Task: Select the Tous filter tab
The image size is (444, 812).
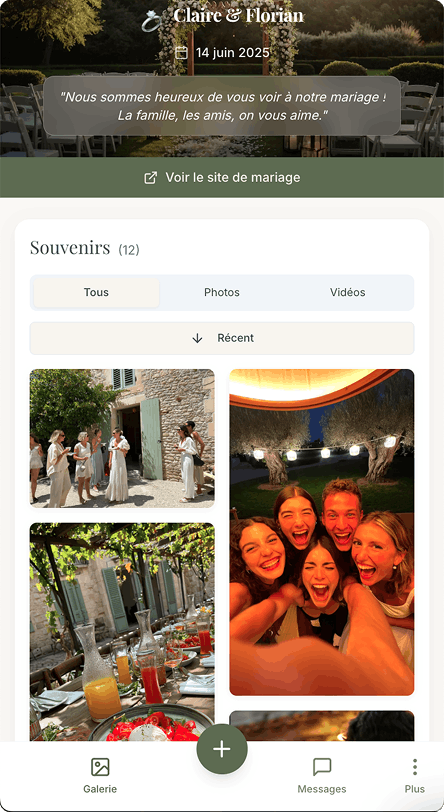Action: point(96,293)
